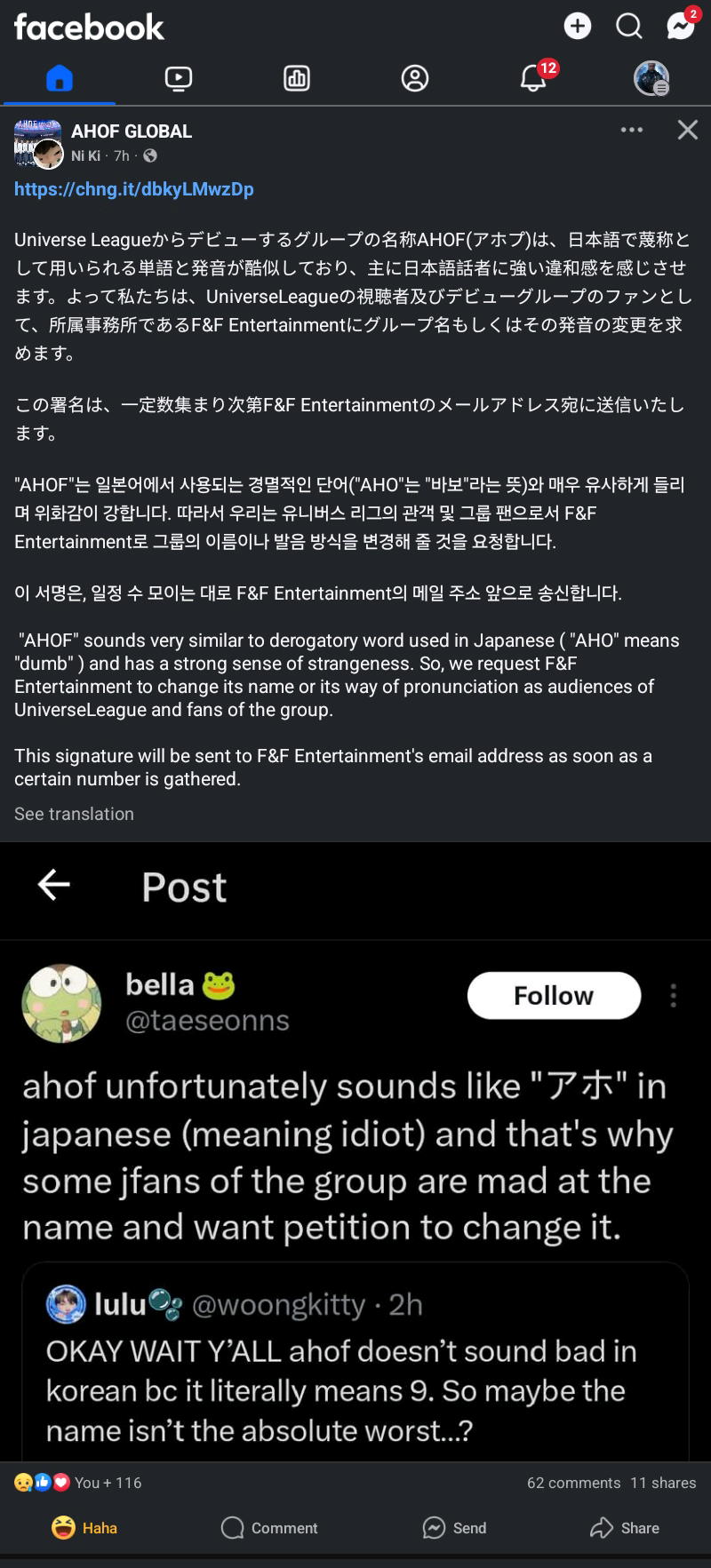Switch to the Video tab

178,79
